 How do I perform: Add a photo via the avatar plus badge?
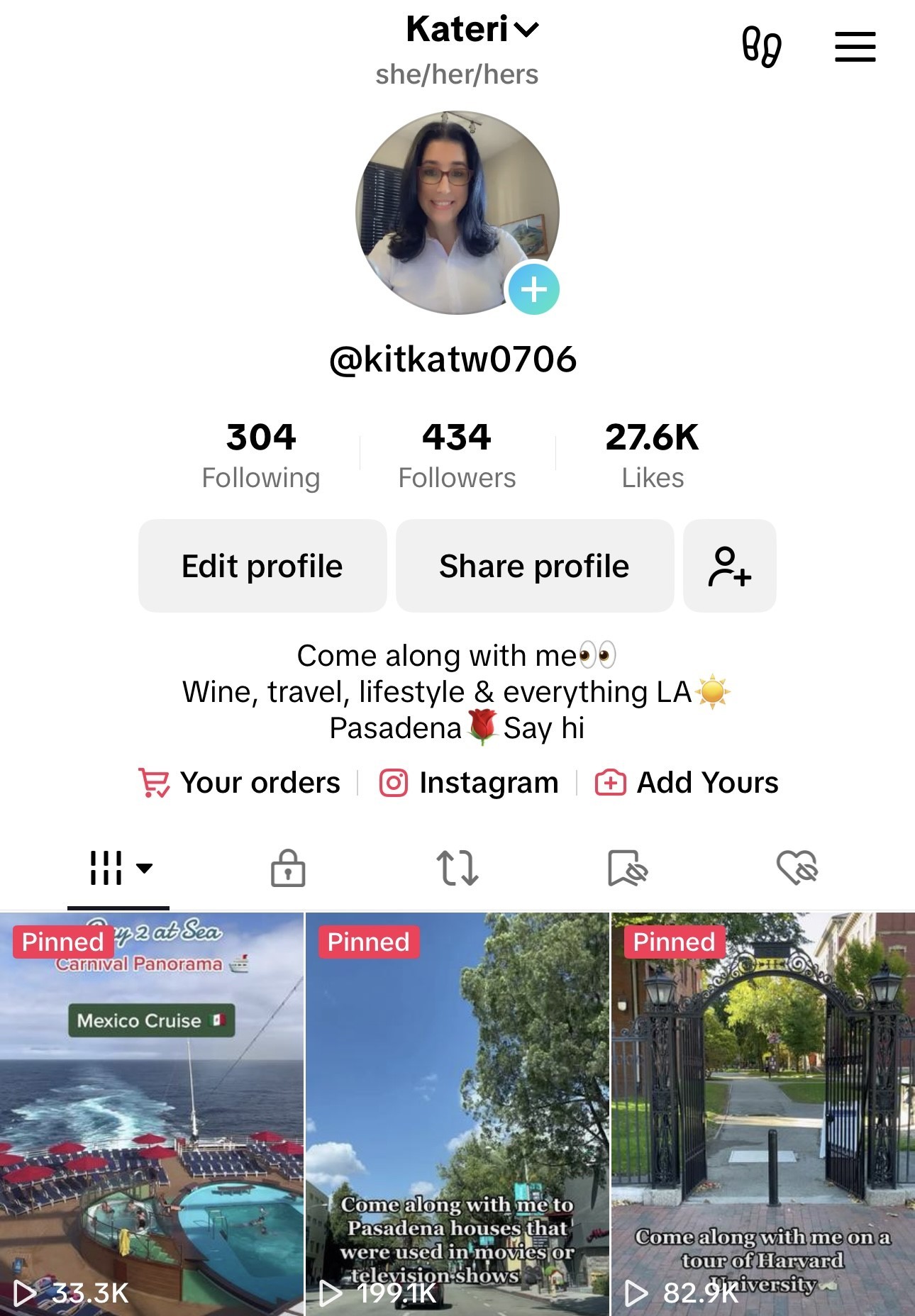point(533,289)
